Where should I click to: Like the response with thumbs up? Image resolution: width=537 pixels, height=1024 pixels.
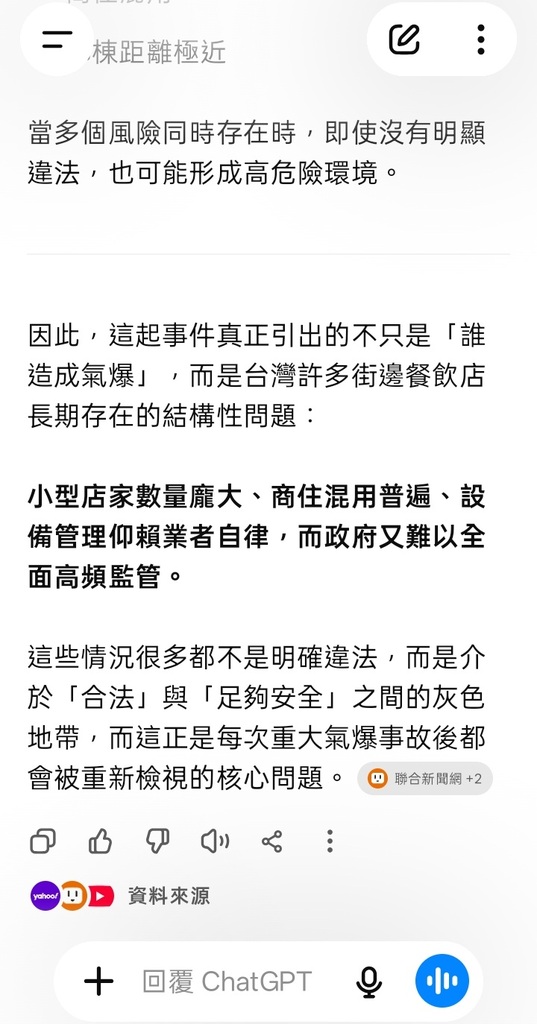[x=100, y=841]
